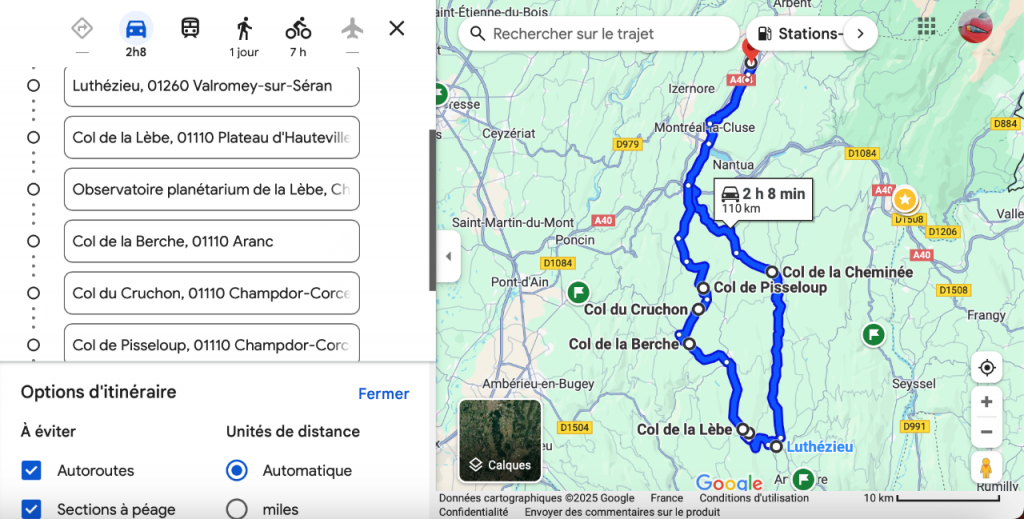Image resolution: width=1024 pixels, height=519 pixels.
Task: Choose cycling travel mode
Action: point(298,28)
